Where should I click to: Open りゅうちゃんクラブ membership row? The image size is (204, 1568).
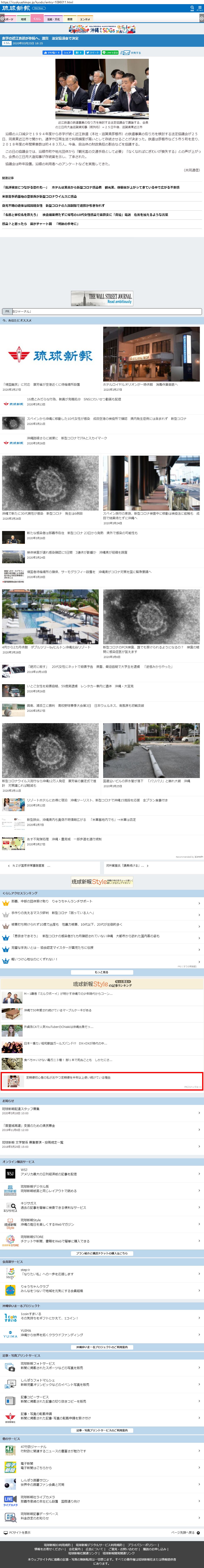pyautogui.click(x=102, y=1289)
